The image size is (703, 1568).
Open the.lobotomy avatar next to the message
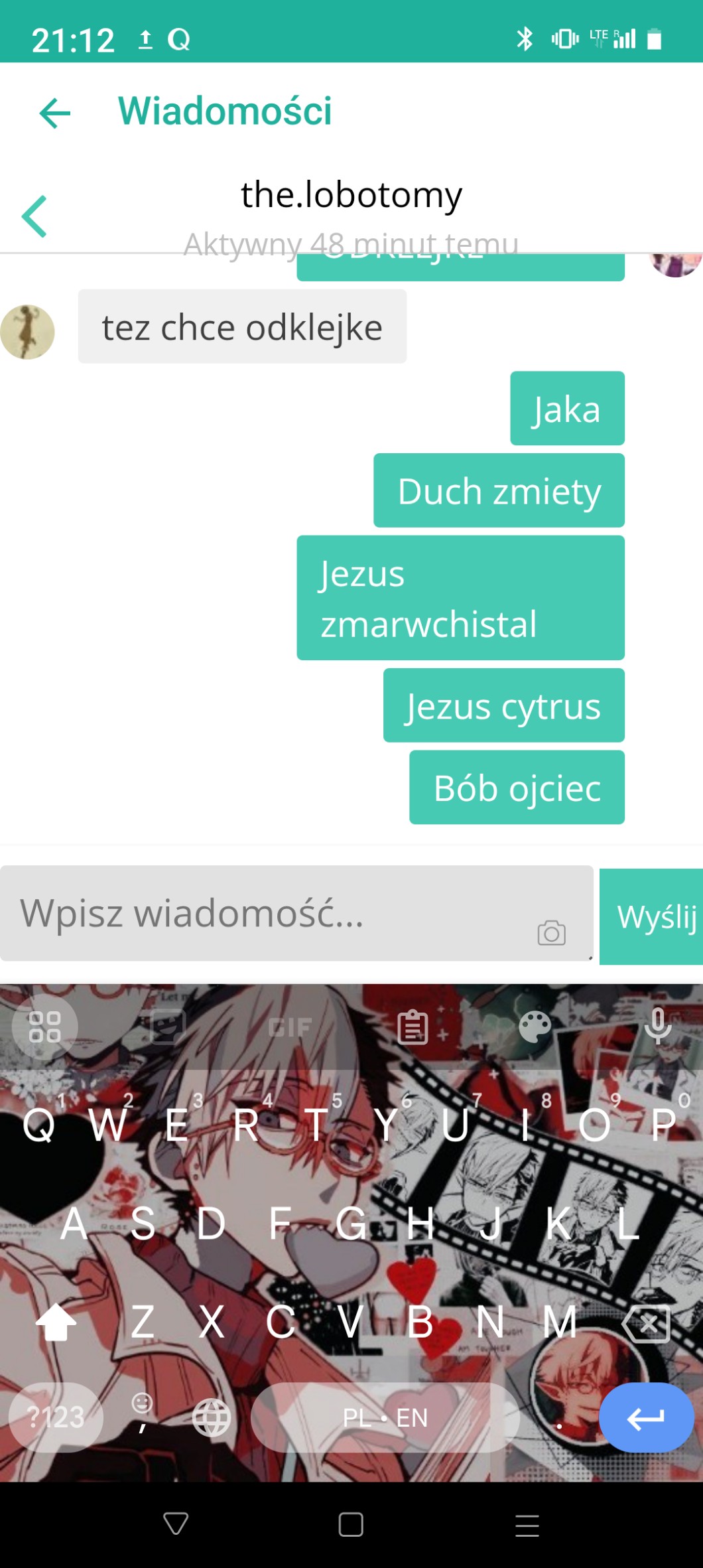tap(27, 332)
